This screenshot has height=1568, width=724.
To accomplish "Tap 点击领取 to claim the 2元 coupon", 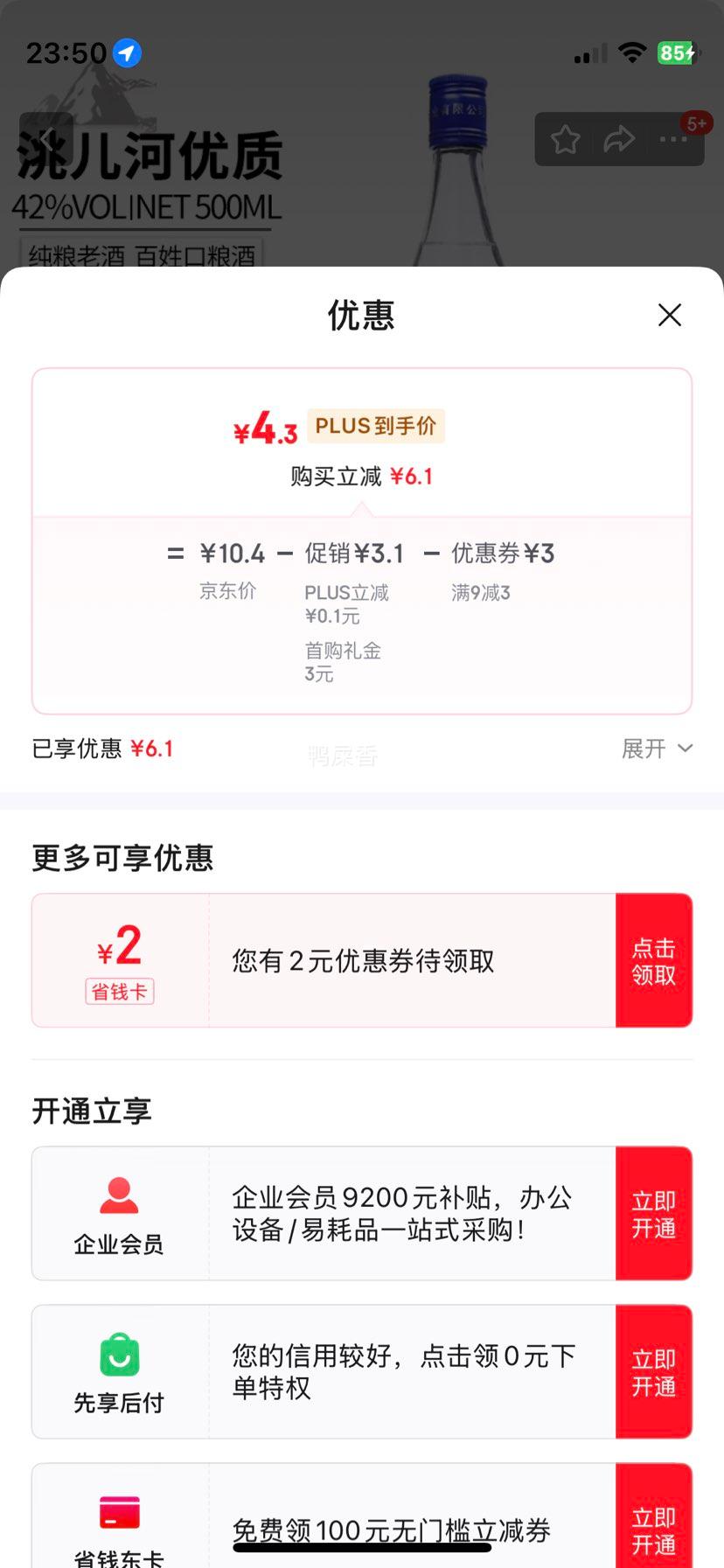I will click(x=654, y=959).
